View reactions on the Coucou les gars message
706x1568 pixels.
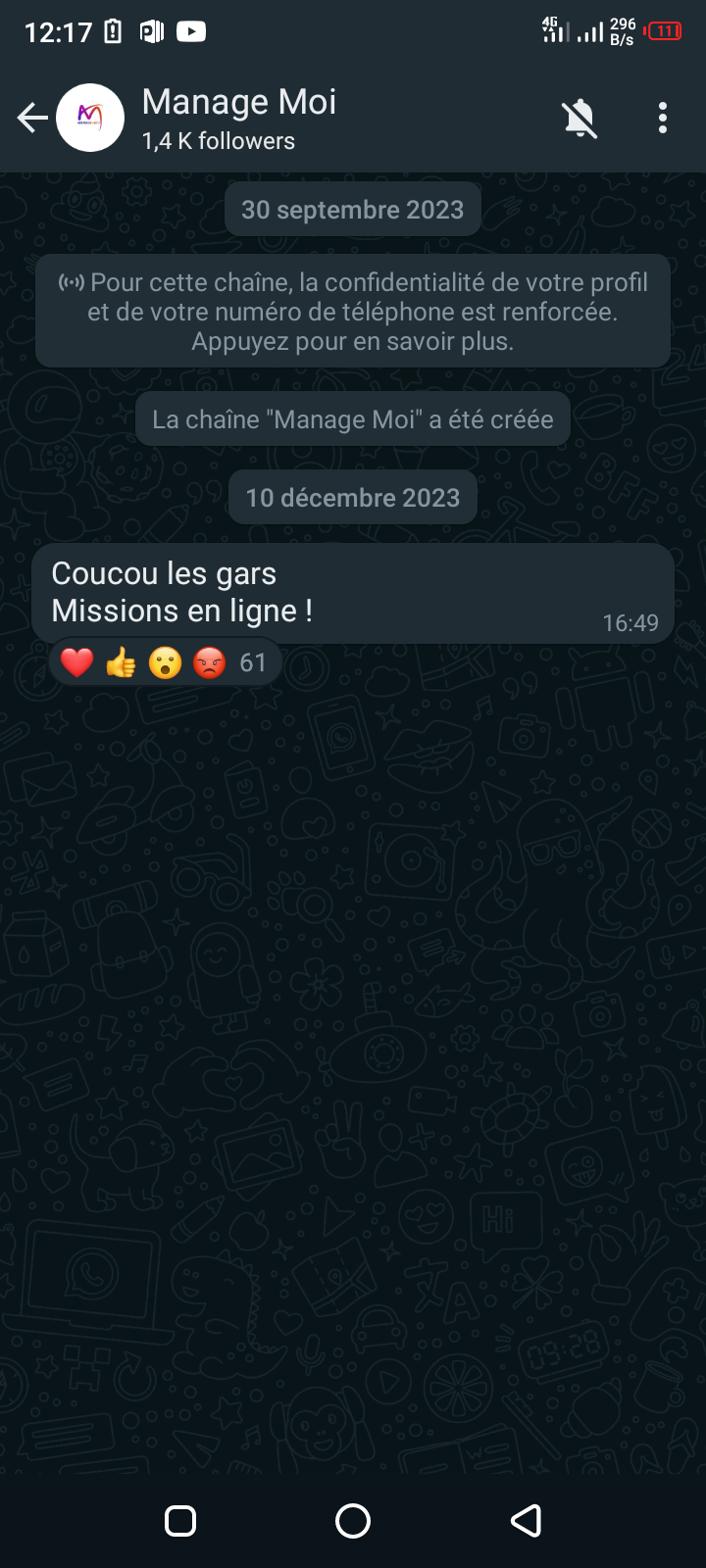pos(165,663)
